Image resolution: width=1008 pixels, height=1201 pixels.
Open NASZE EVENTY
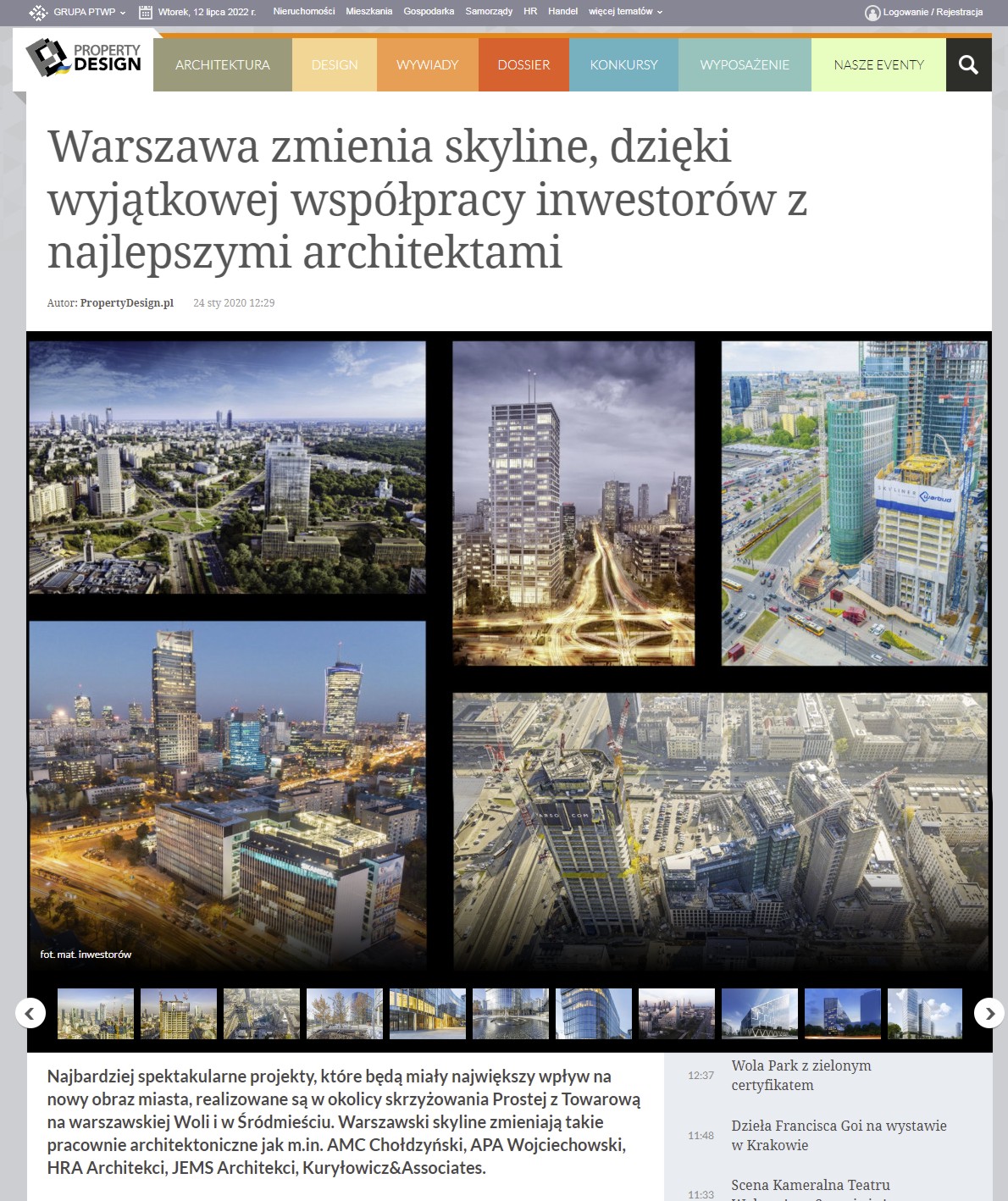[878, 65]
